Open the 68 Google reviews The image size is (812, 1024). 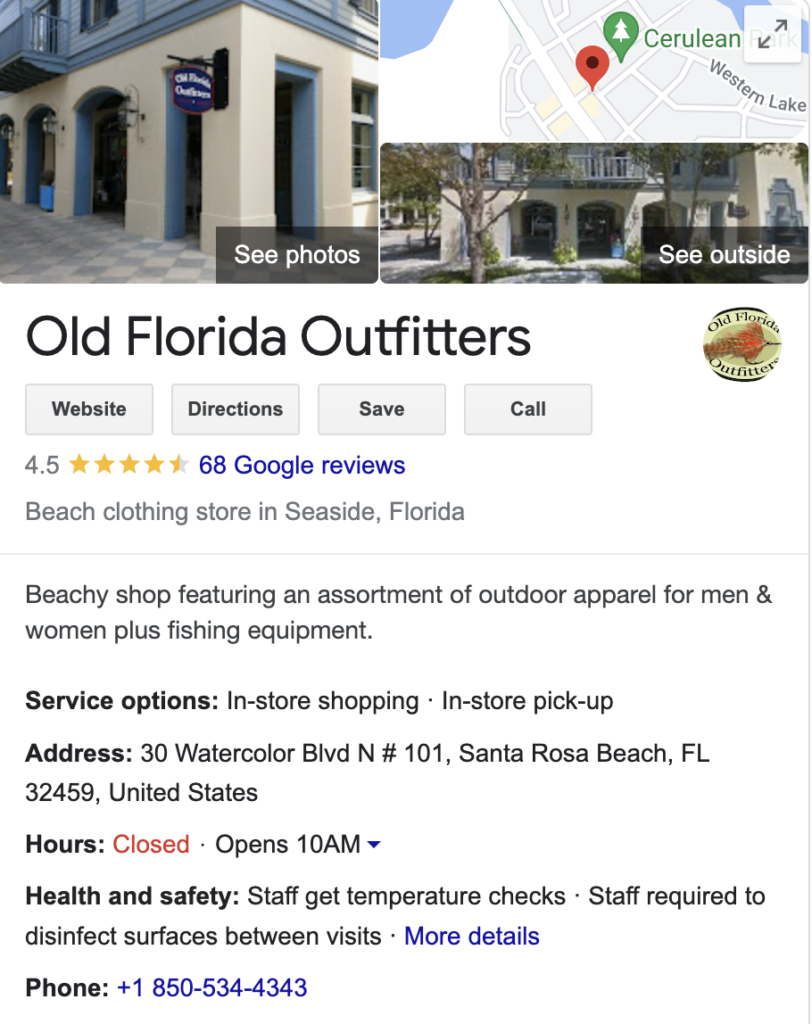pyautogui.click(x=301, y=465)
